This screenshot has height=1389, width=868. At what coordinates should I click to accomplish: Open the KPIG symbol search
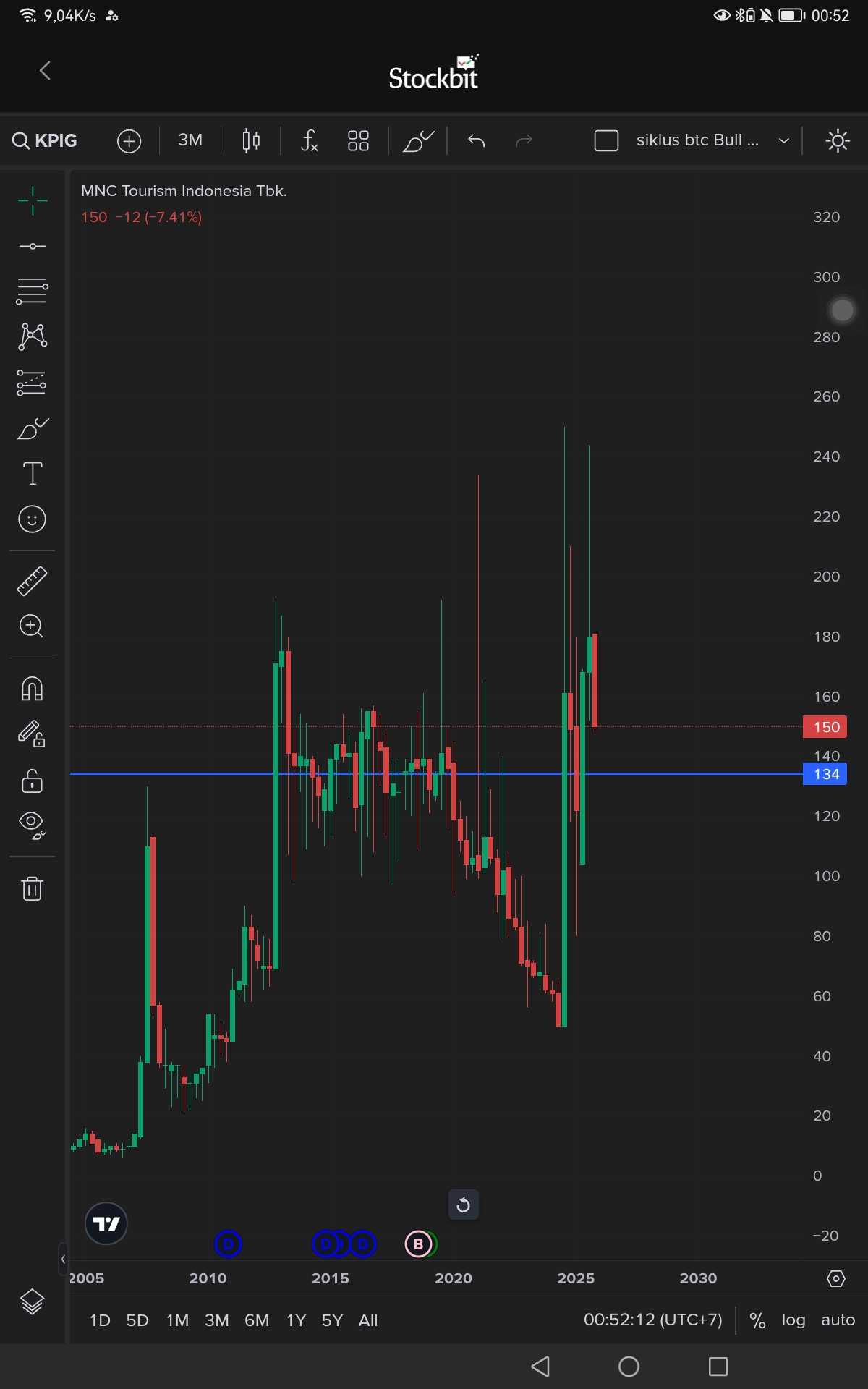46,140
